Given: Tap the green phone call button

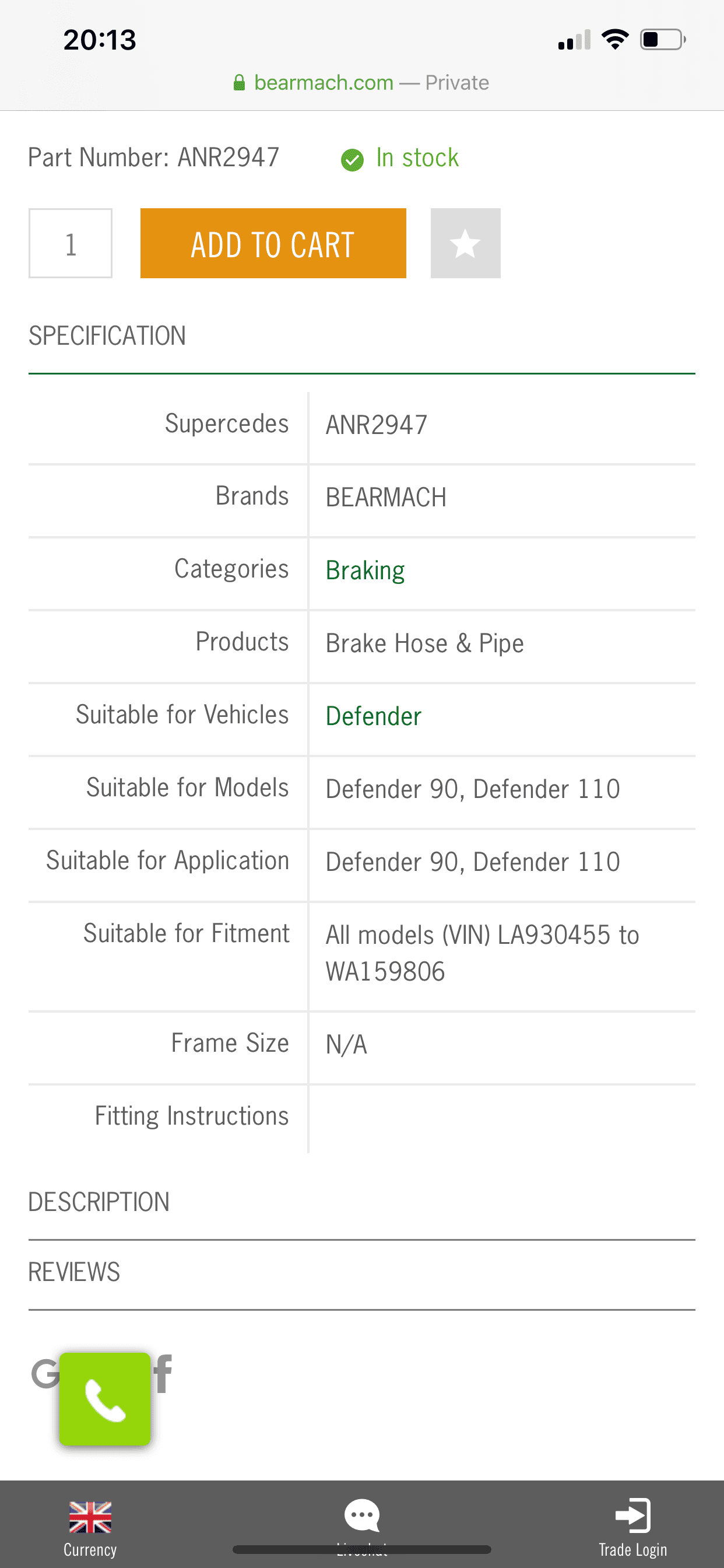Looking at the screenshot, I should point(105,1399).
